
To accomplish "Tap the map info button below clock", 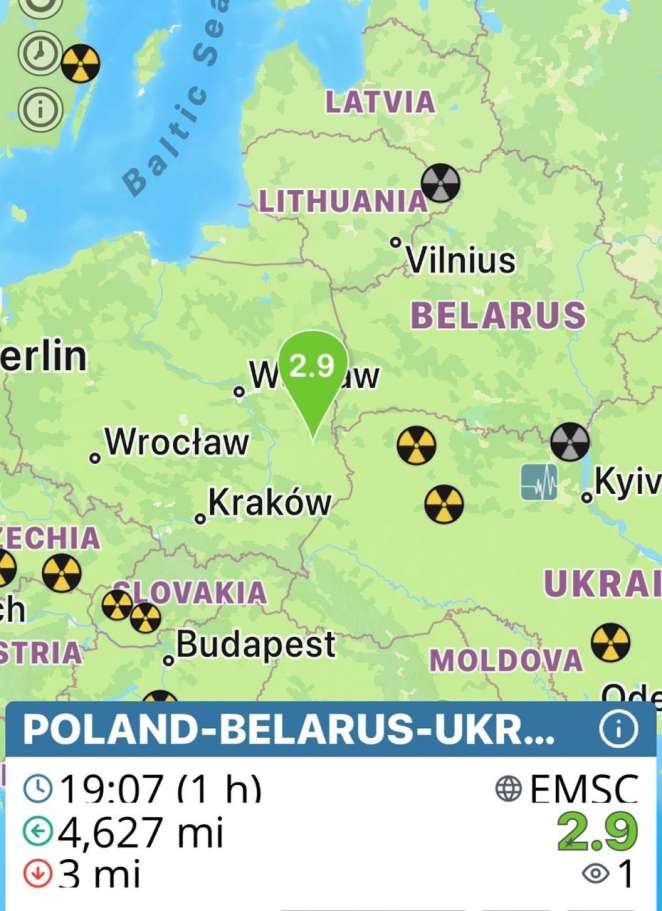I will click(x=39, y=107).
